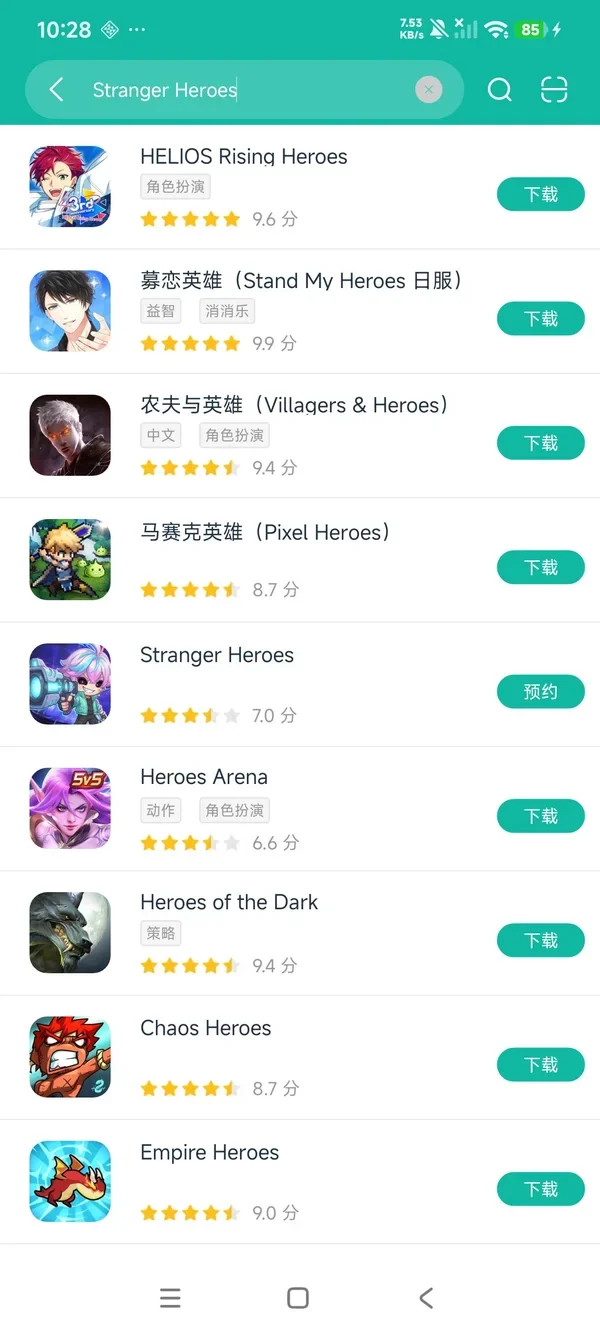Download Empire Heroes
The width and height of the screenshot is (600, 1333).
pos(541,1189)
